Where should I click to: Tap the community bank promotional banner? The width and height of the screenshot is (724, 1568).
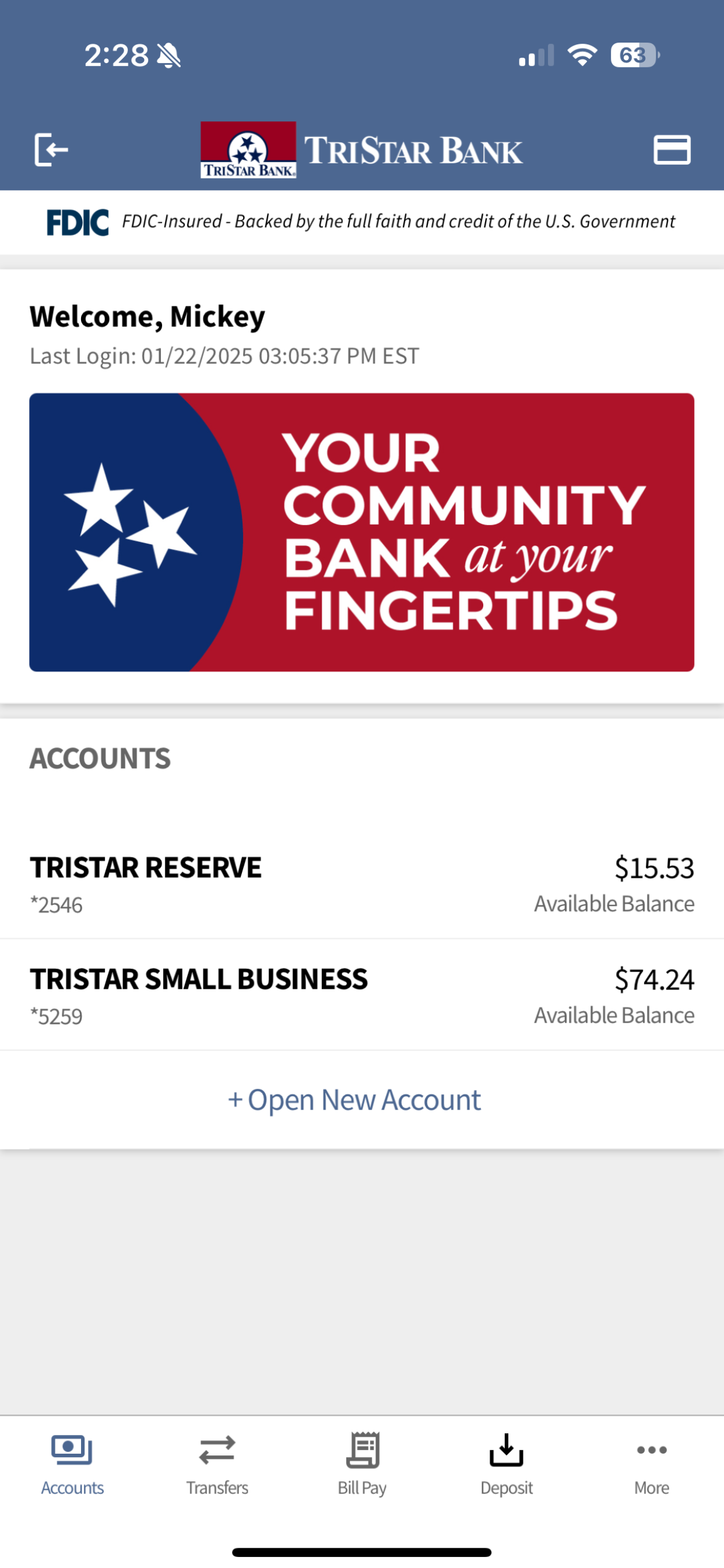(x=362, y=533)
